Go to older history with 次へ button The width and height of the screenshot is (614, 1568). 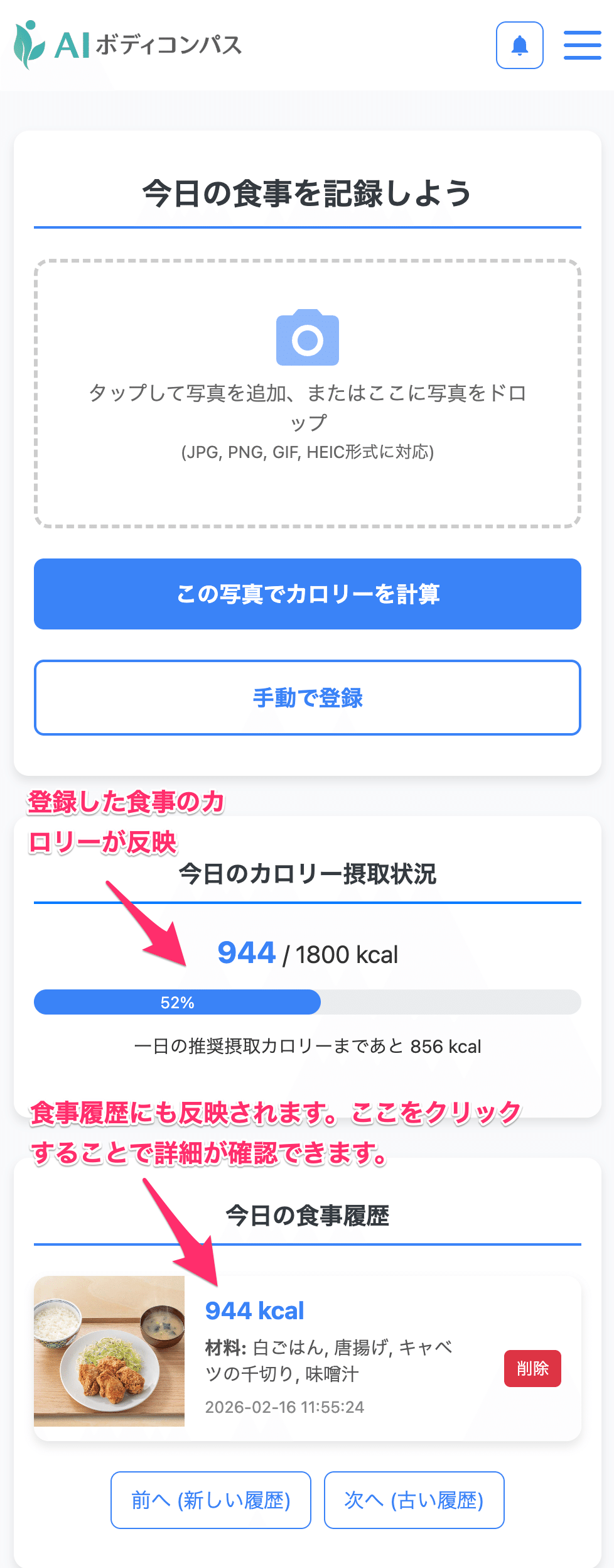[414, 1501]
